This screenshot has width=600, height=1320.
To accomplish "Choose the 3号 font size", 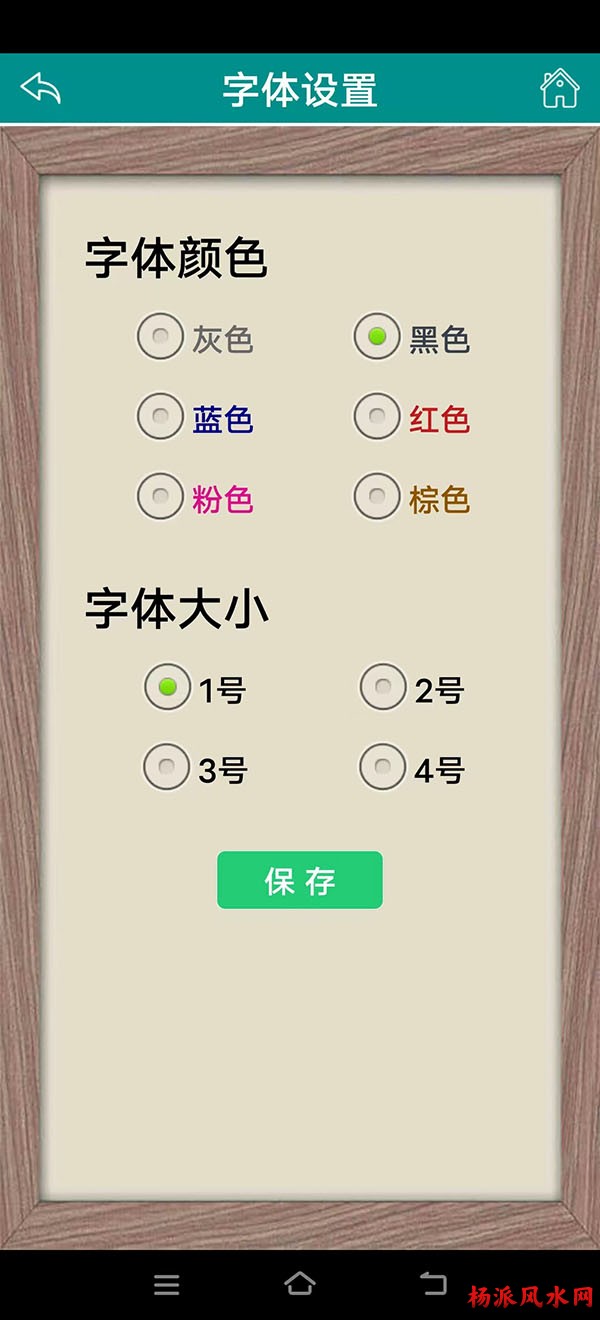I will coord(167,768).
